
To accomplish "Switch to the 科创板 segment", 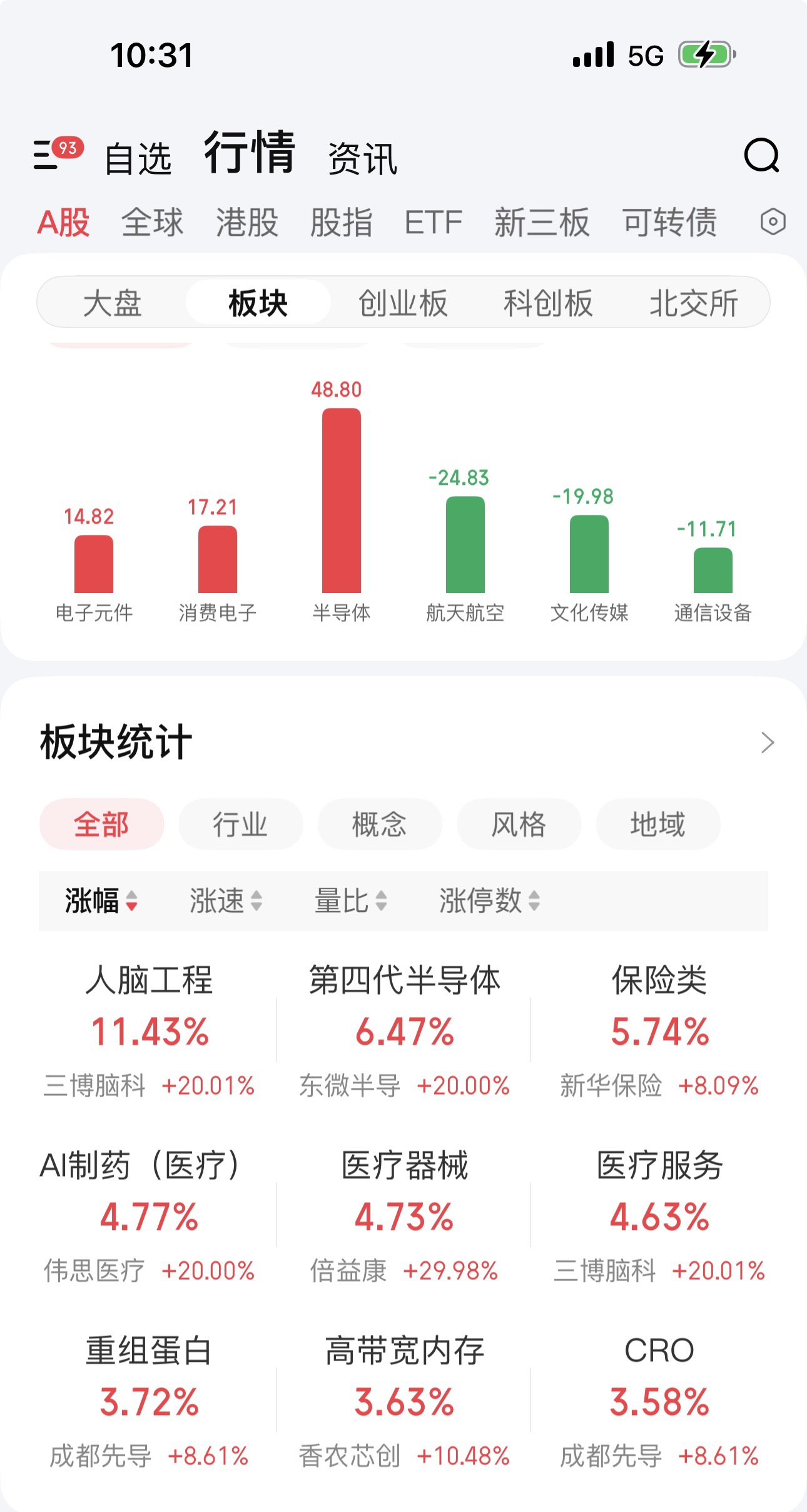I will (548, 303).
